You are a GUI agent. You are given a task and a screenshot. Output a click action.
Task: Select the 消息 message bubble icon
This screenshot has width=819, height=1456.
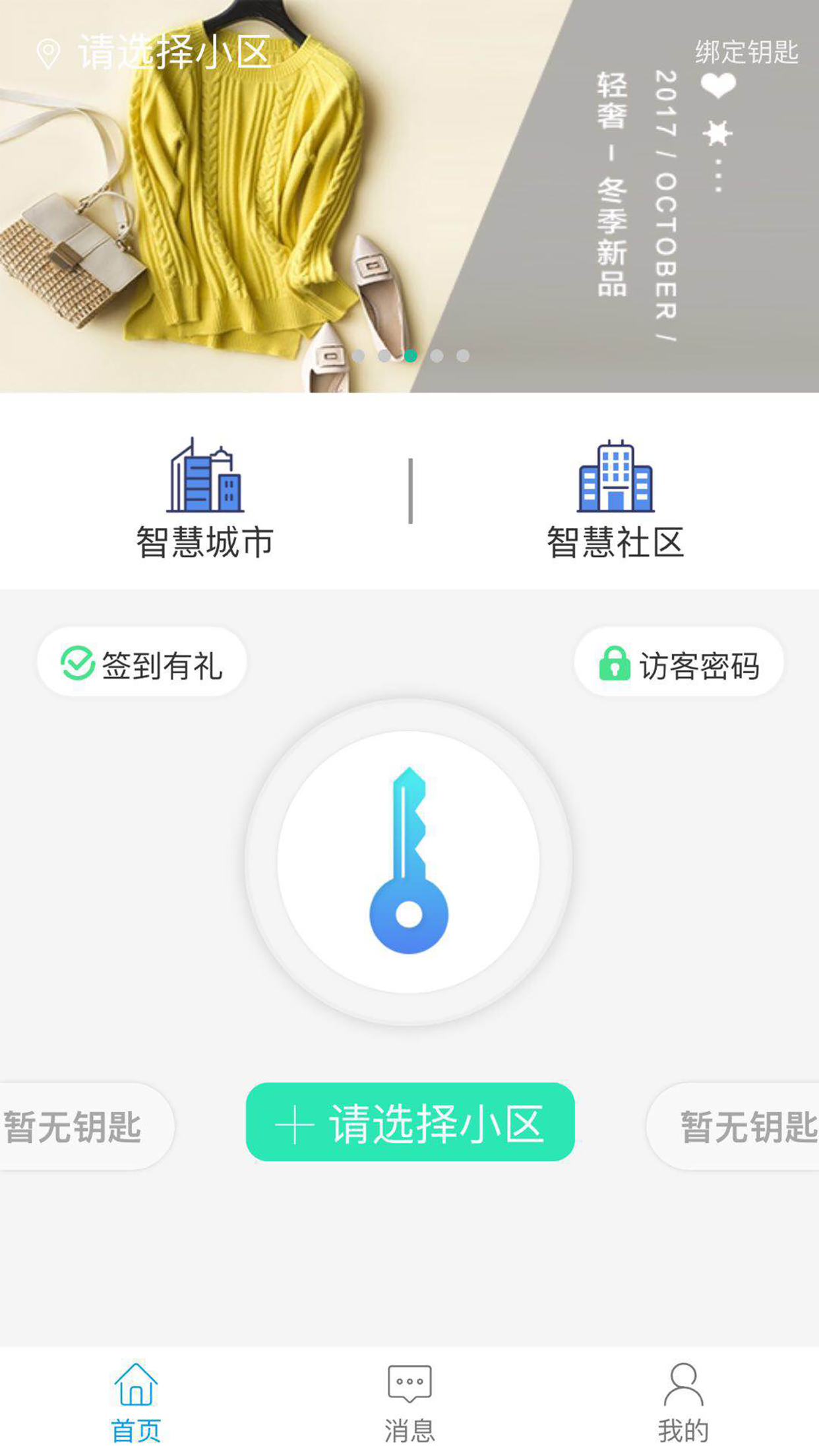click(409, 1382)
